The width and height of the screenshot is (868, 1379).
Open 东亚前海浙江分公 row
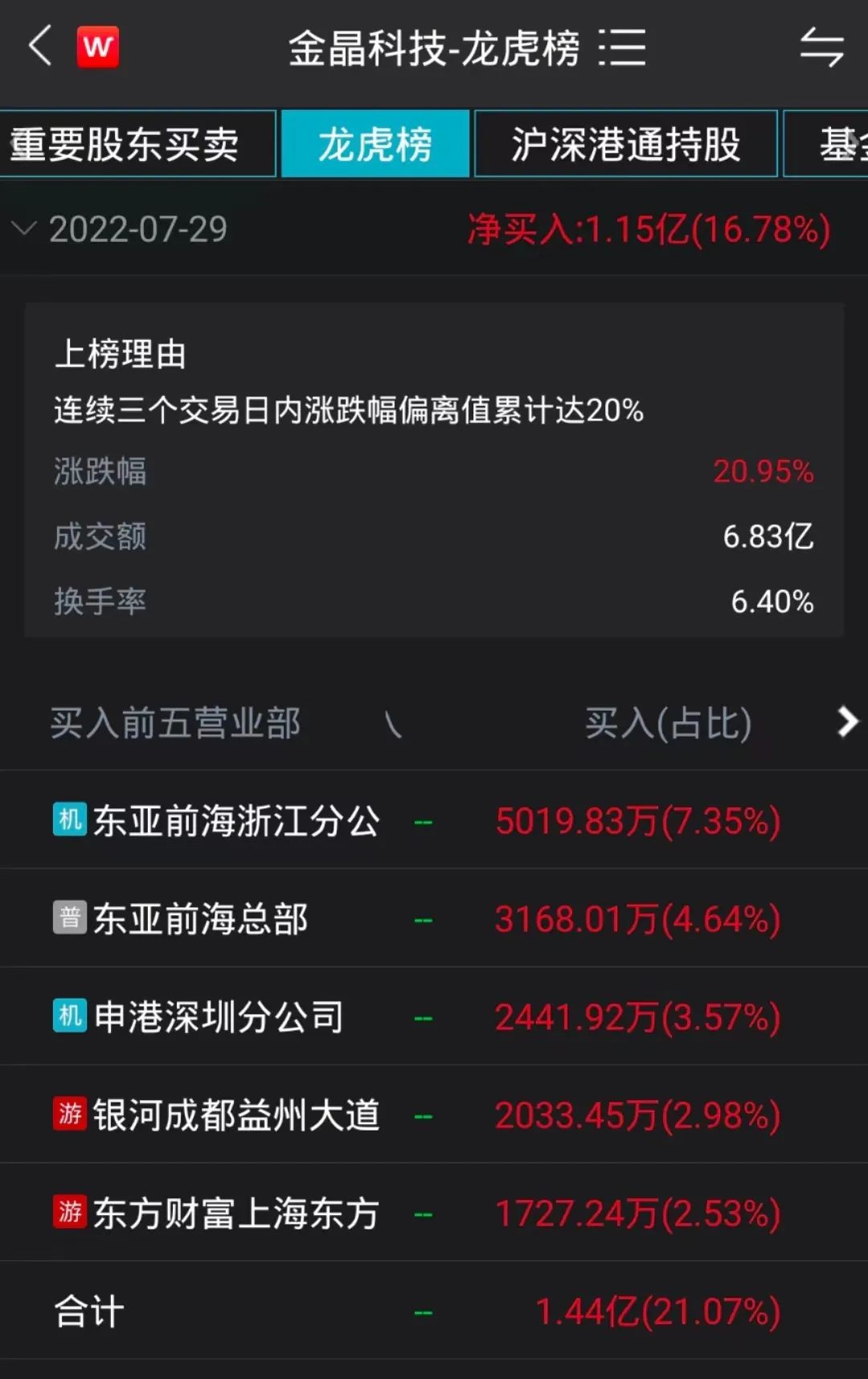[x=236, y=821]
